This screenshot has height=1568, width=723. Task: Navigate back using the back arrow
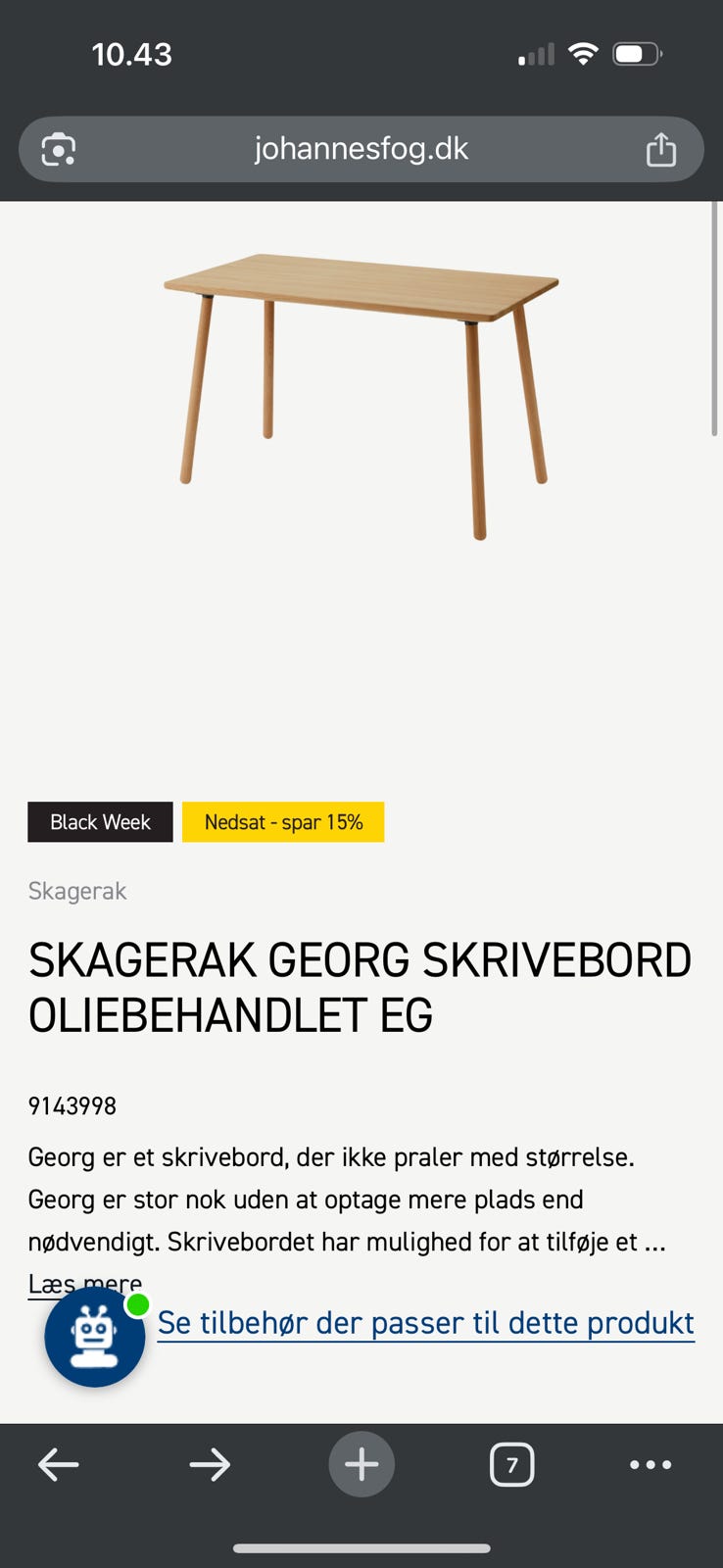coord(58,1464)
